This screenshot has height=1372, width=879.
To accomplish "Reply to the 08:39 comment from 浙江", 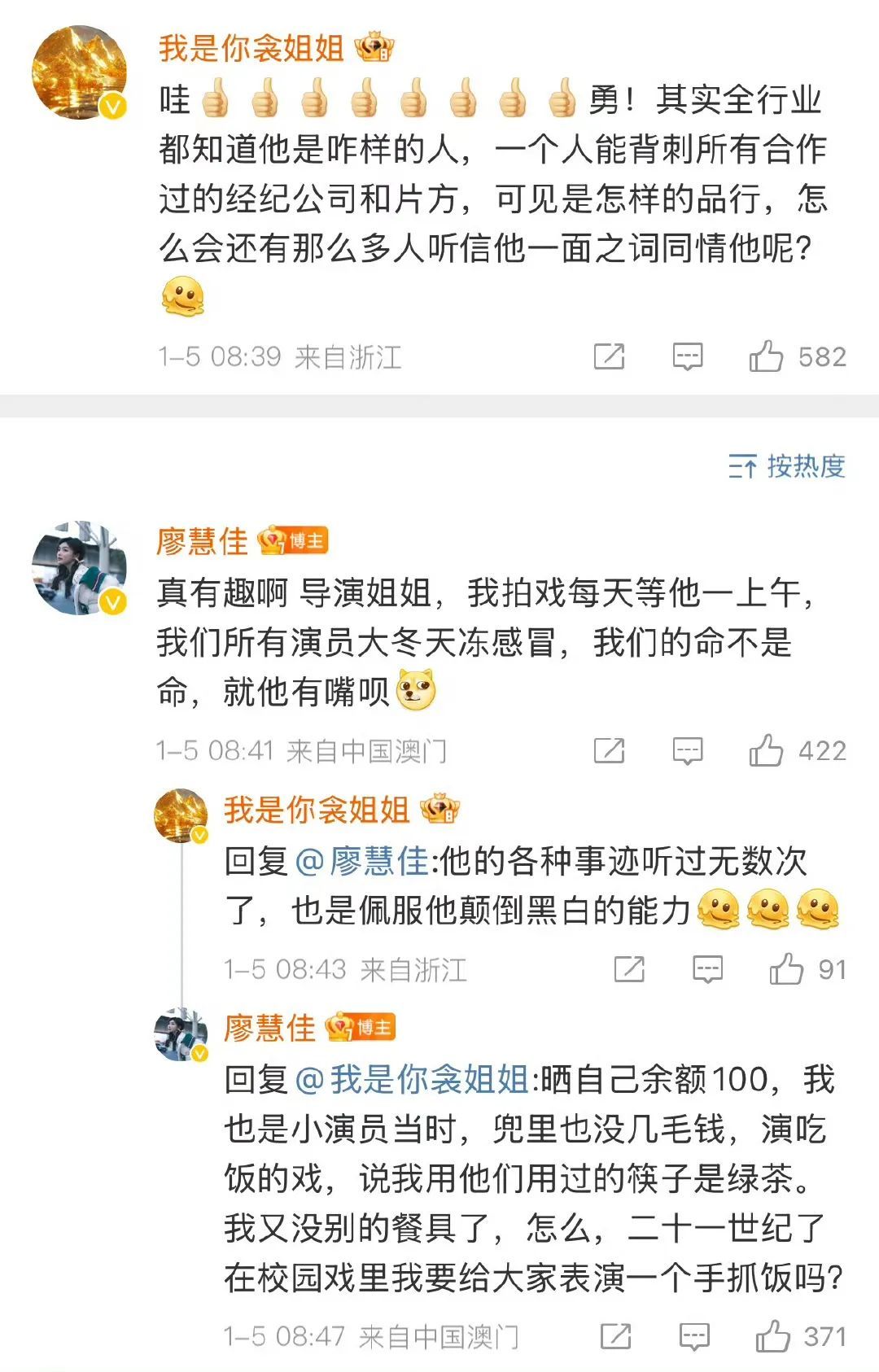I will [688, 356].
